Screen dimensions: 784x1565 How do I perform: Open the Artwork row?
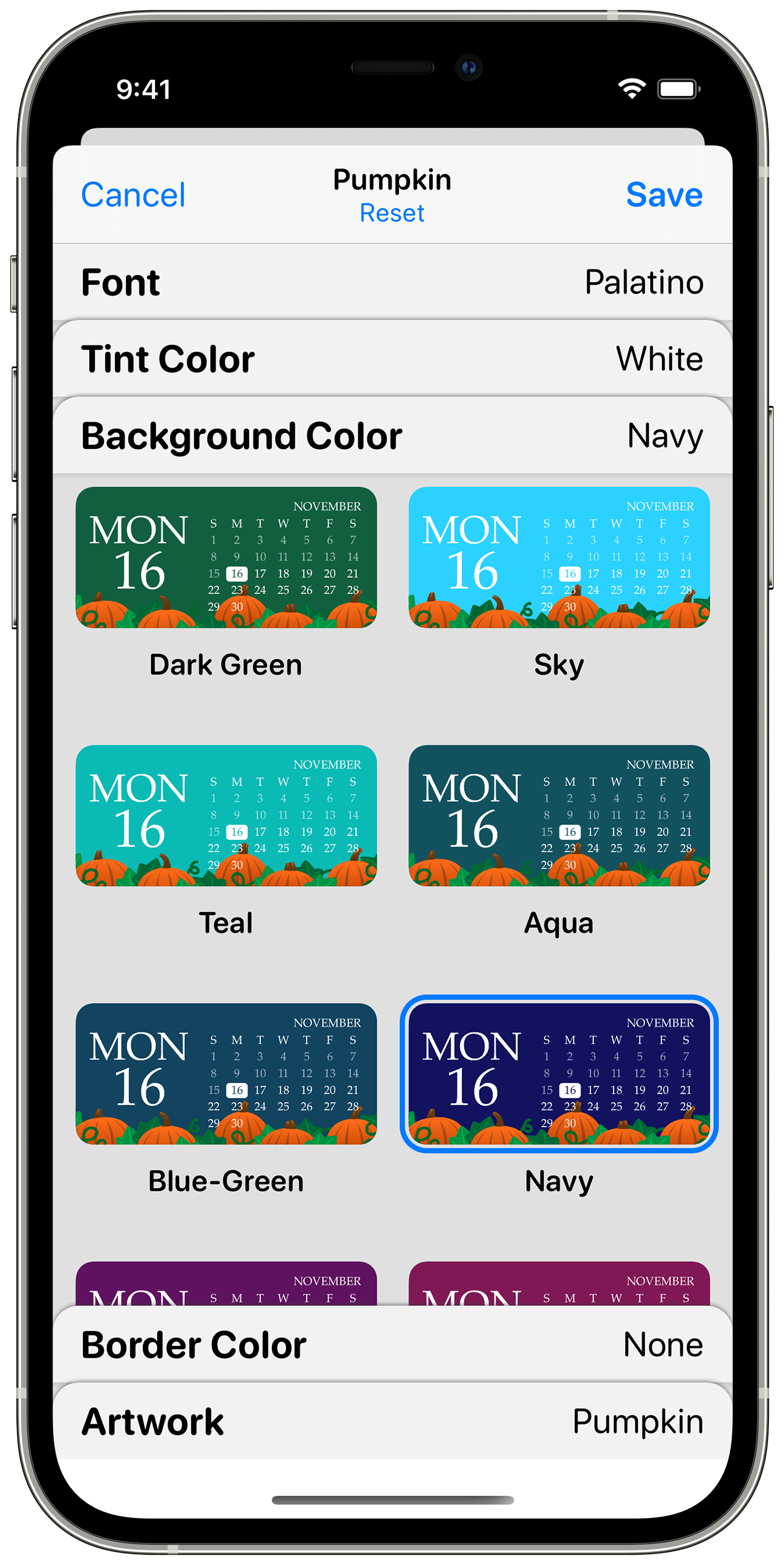pos(392,1421)
